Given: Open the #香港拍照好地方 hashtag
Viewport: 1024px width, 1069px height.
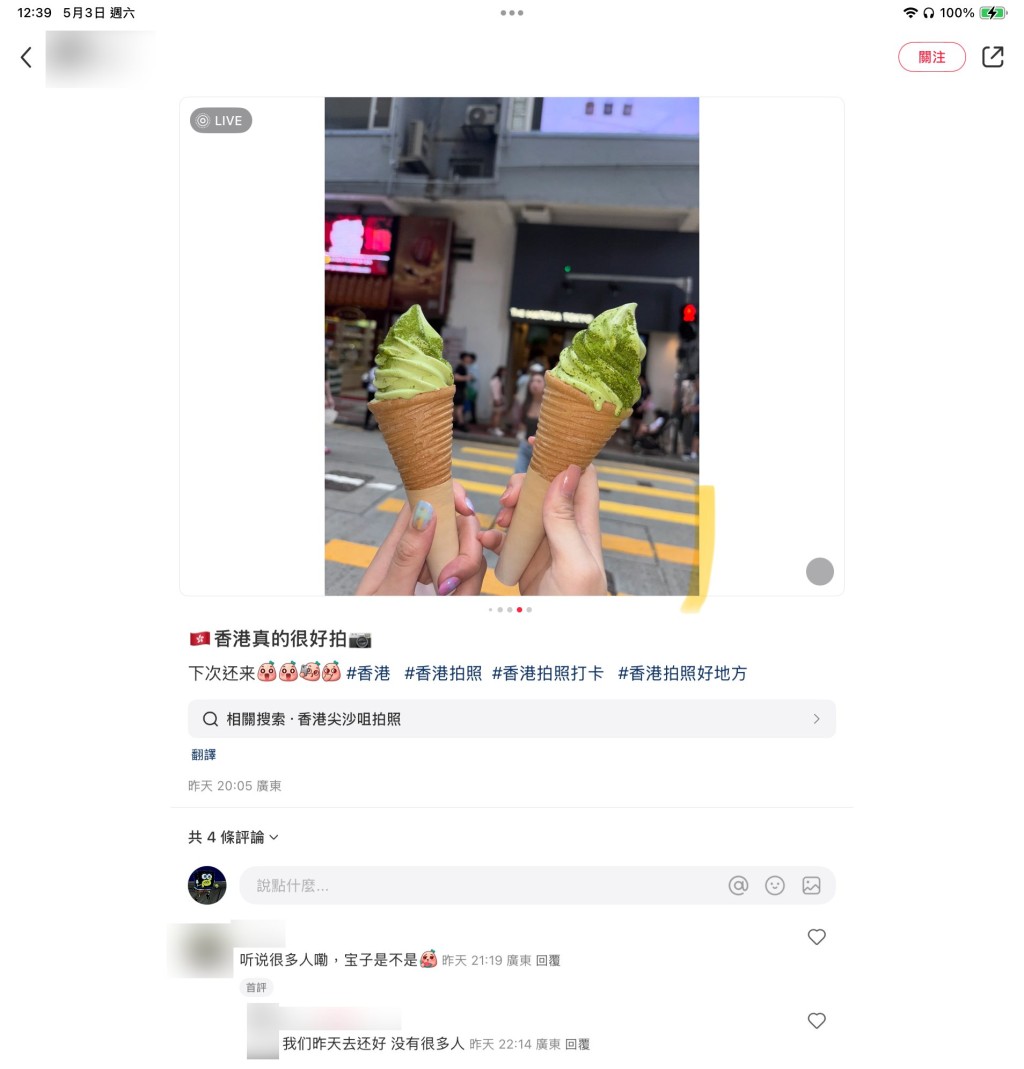Looking at the screenshot, I should click(x=682, y=673).
